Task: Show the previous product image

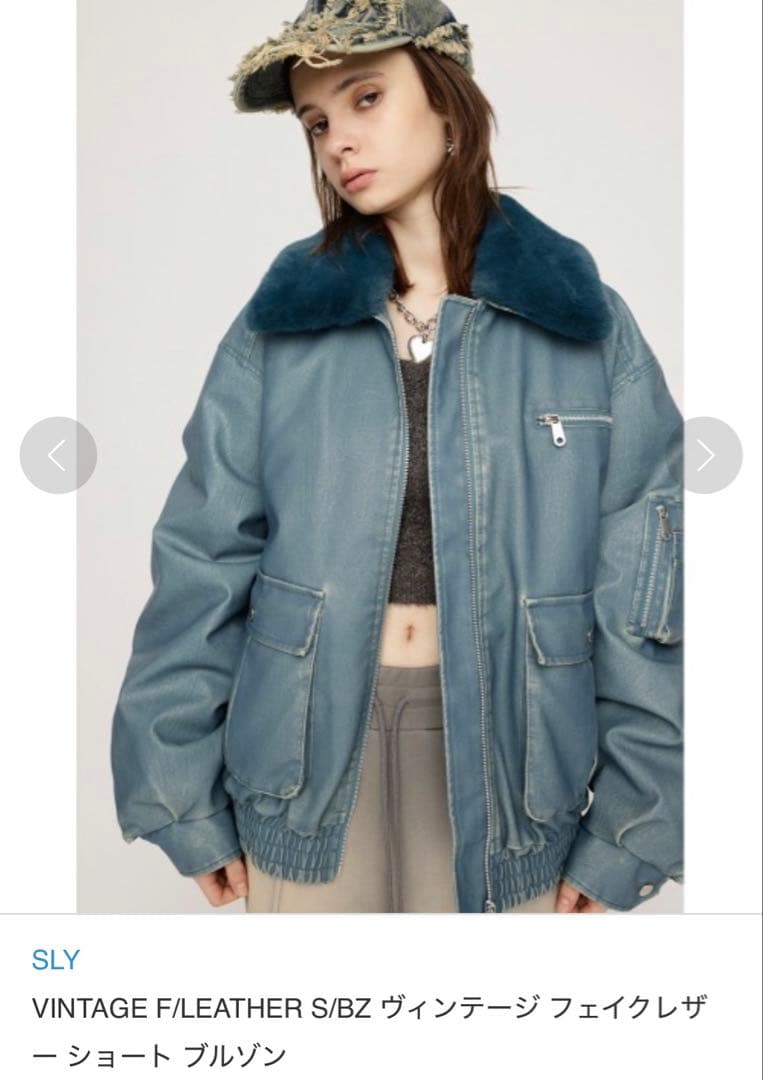Action: coord(58,455)
